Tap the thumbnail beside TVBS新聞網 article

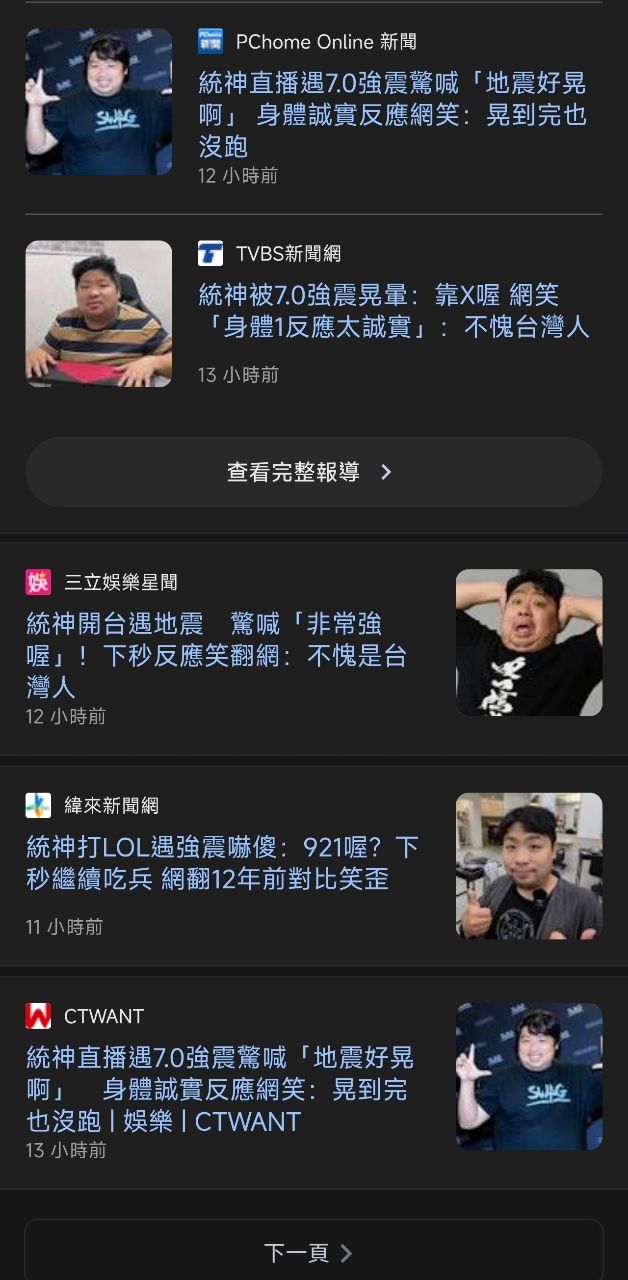coord(99,314)
